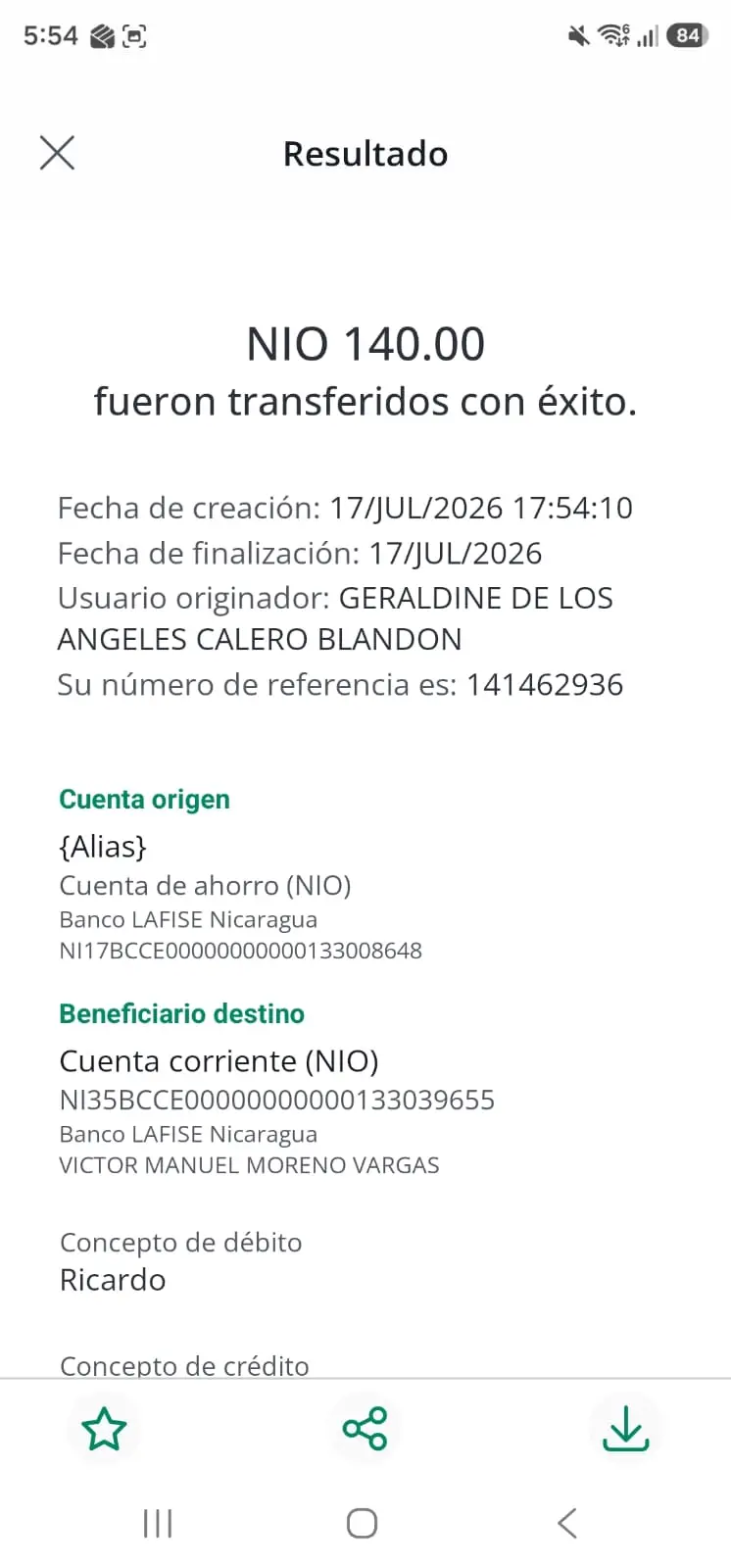Go back using the system back button
The width and height of the screenshot is (731, 1568).
[x=567, y=1523]
